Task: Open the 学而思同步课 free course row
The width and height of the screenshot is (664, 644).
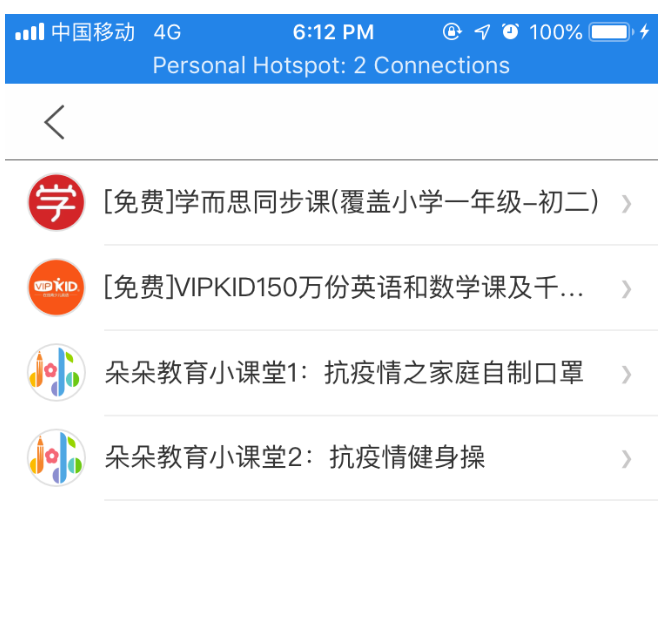Action: pos(350,203)
